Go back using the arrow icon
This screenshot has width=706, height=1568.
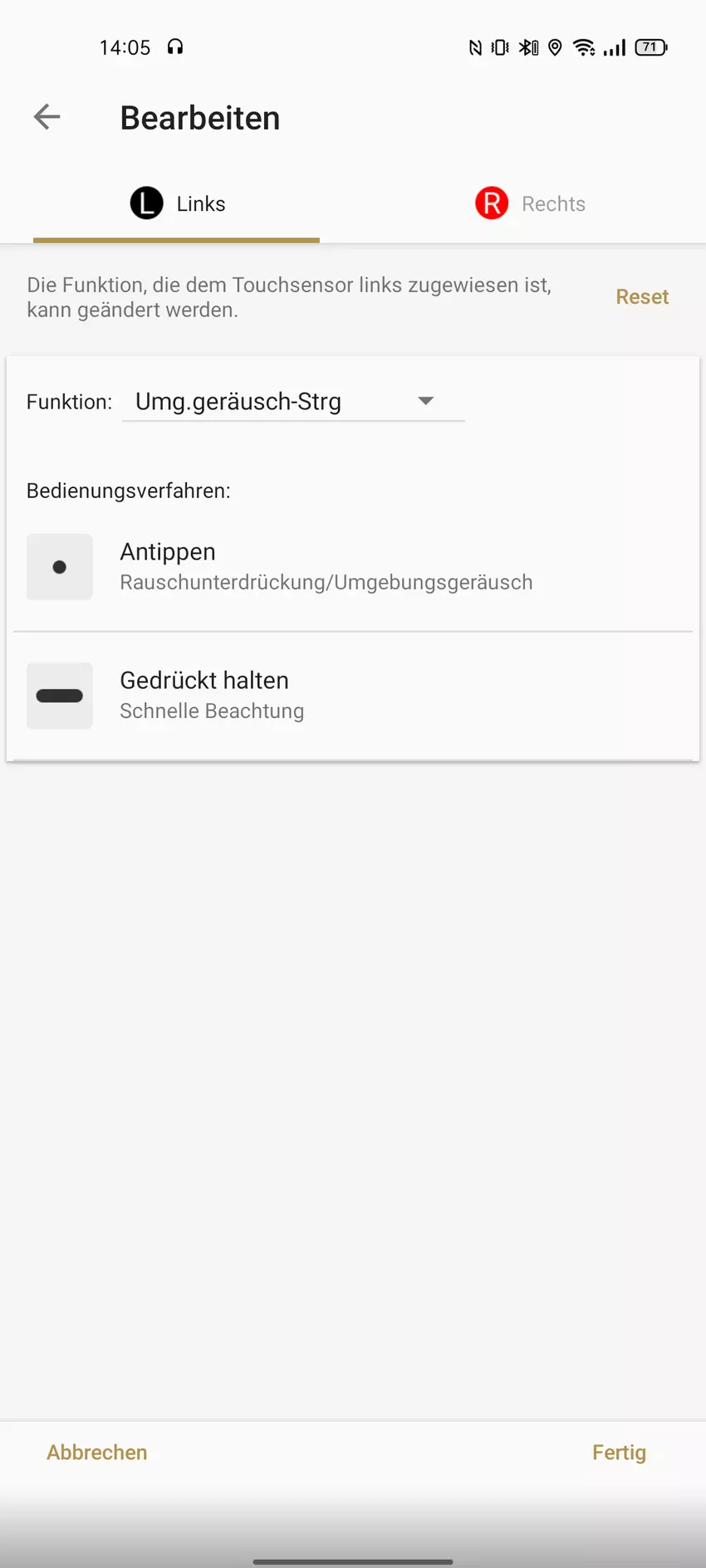tap(47, 117)
